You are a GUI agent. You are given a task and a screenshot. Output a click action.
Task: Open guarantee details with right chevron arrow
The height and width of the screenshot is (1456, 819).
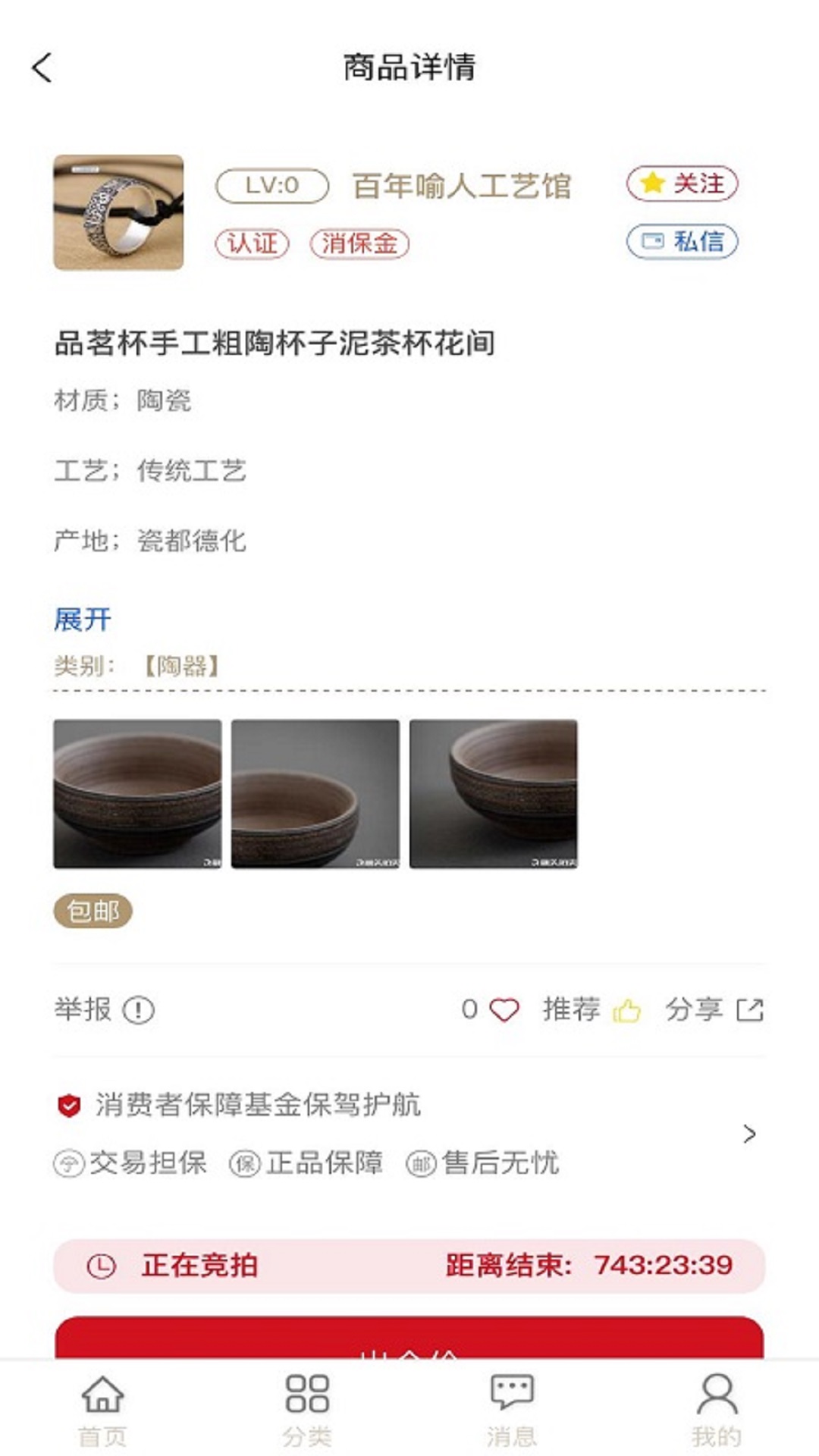click(x=749, y=1135)
